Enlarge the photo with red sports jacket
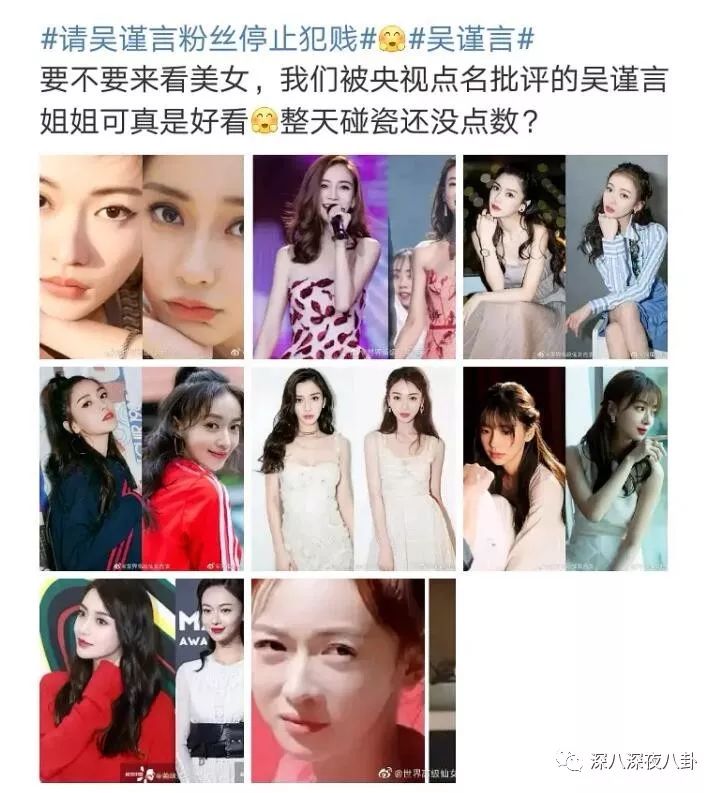The image size is (721, 793). click(141, 468)
